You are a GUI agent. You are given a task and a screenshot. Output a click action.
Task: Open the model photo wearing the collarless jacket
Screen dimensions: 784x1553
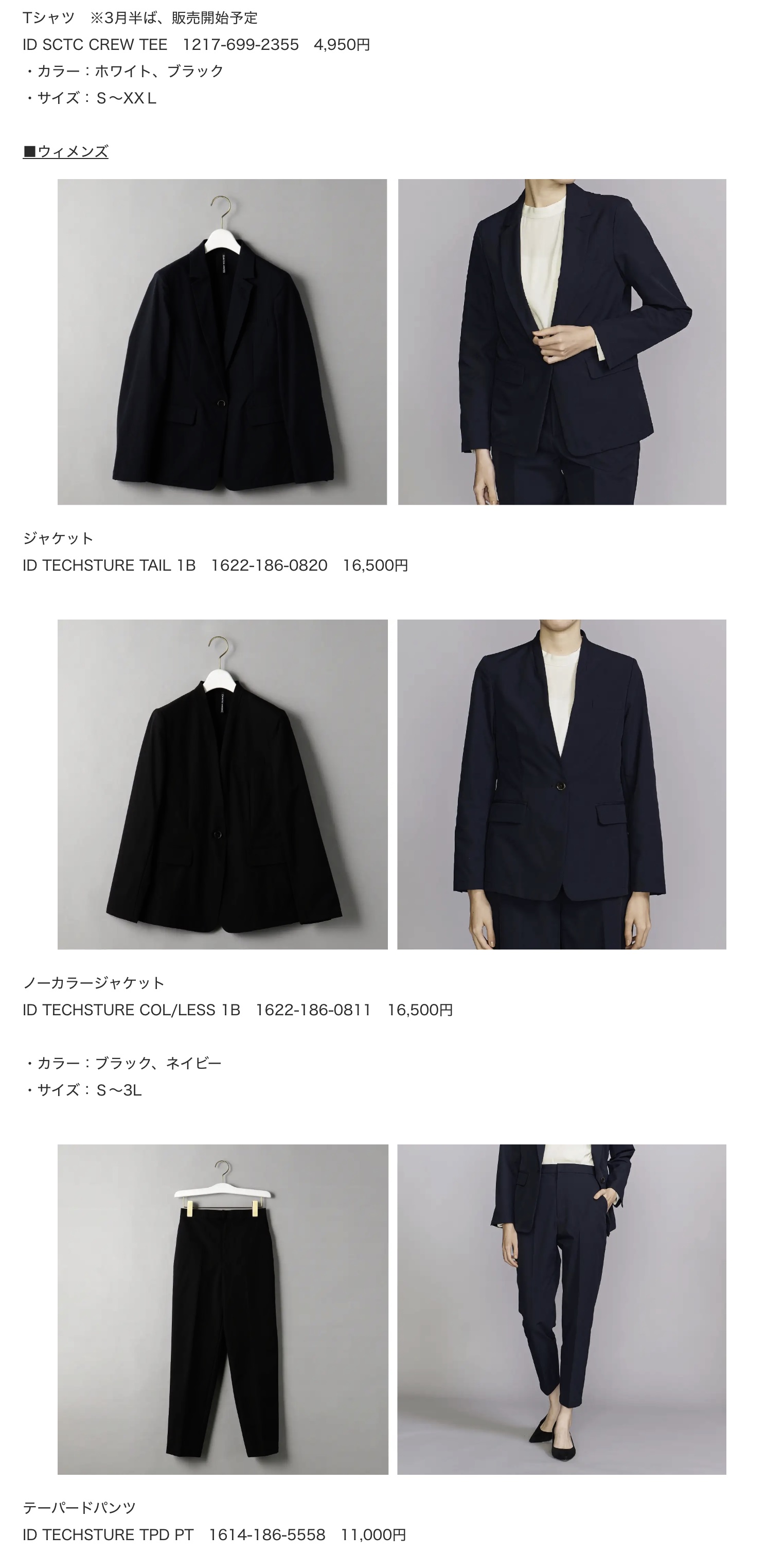[x=562, y=784]
